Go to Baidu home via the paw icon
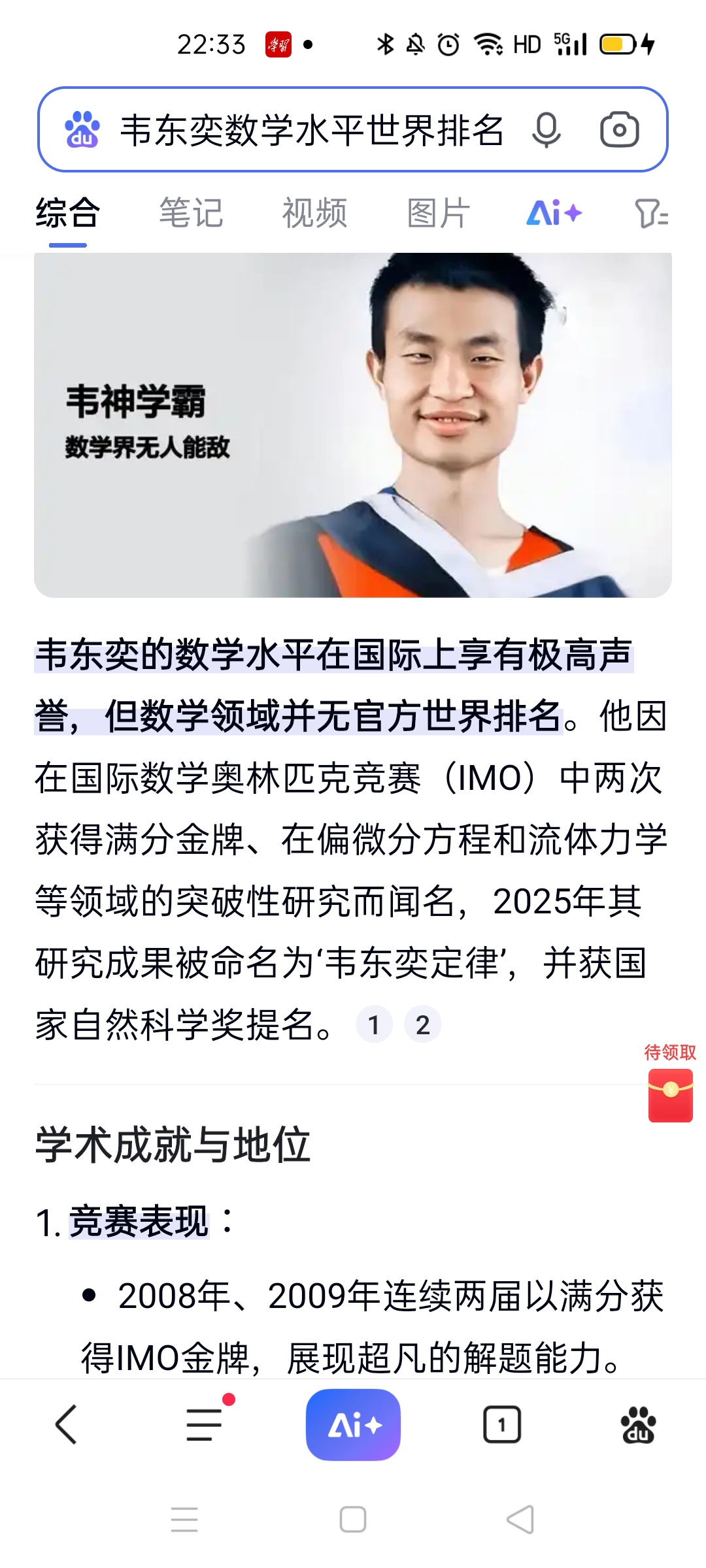The height and width of the screenshot is (1568, 706). (638, 1424)
